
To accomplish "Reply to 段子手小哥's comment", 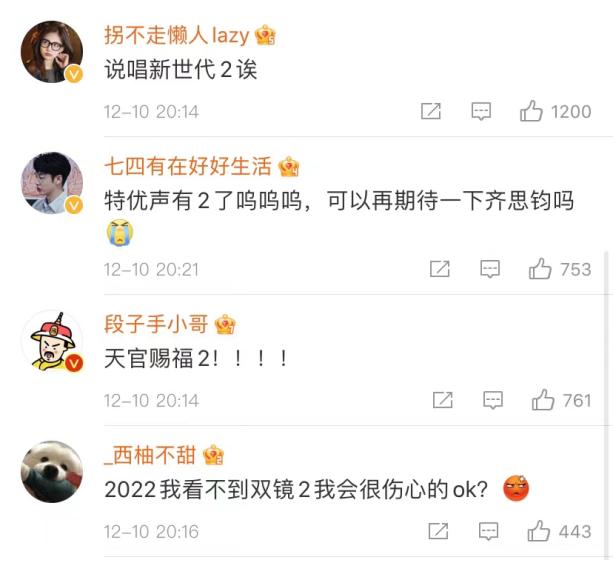I will (493, 400).
